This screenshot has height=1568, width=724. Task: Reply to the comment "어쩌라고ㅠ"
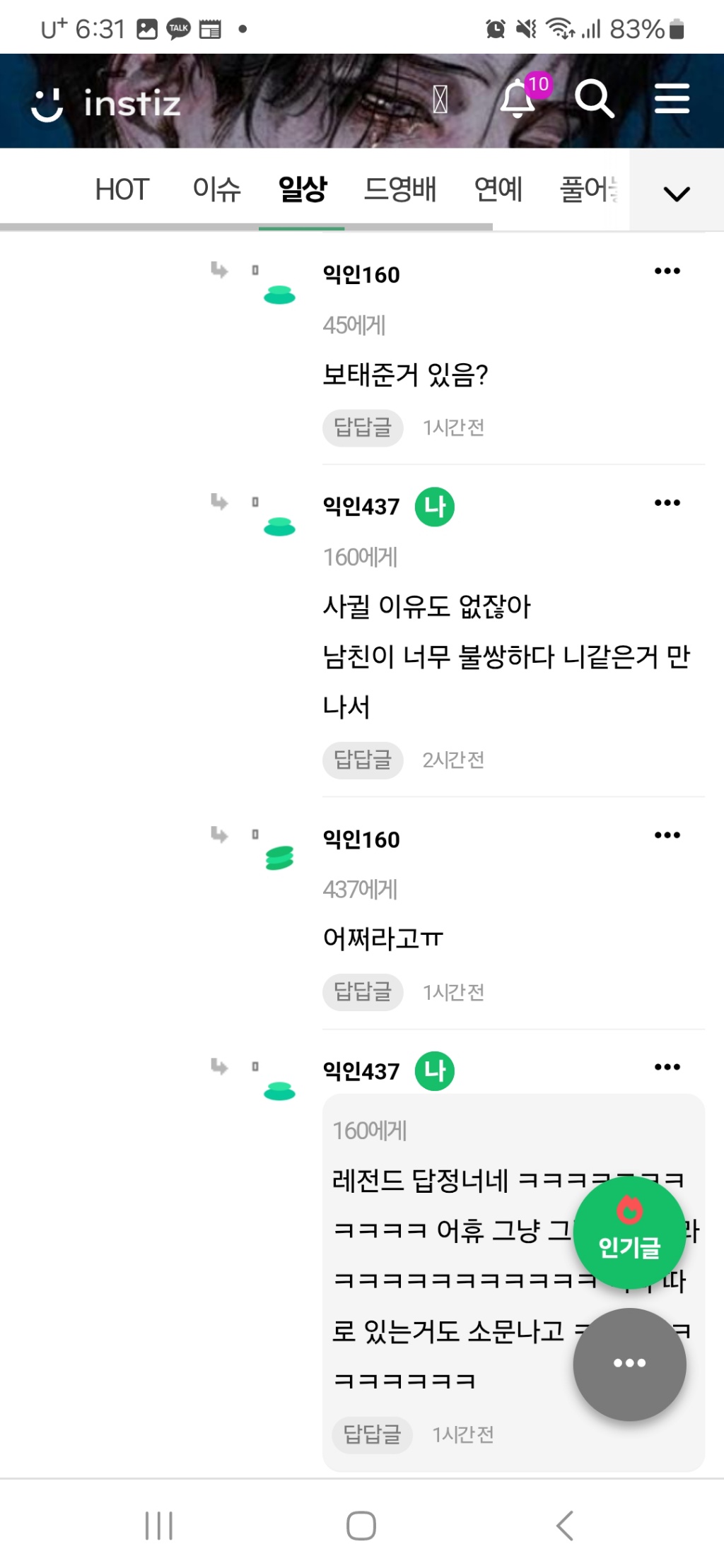coord(363,992)
